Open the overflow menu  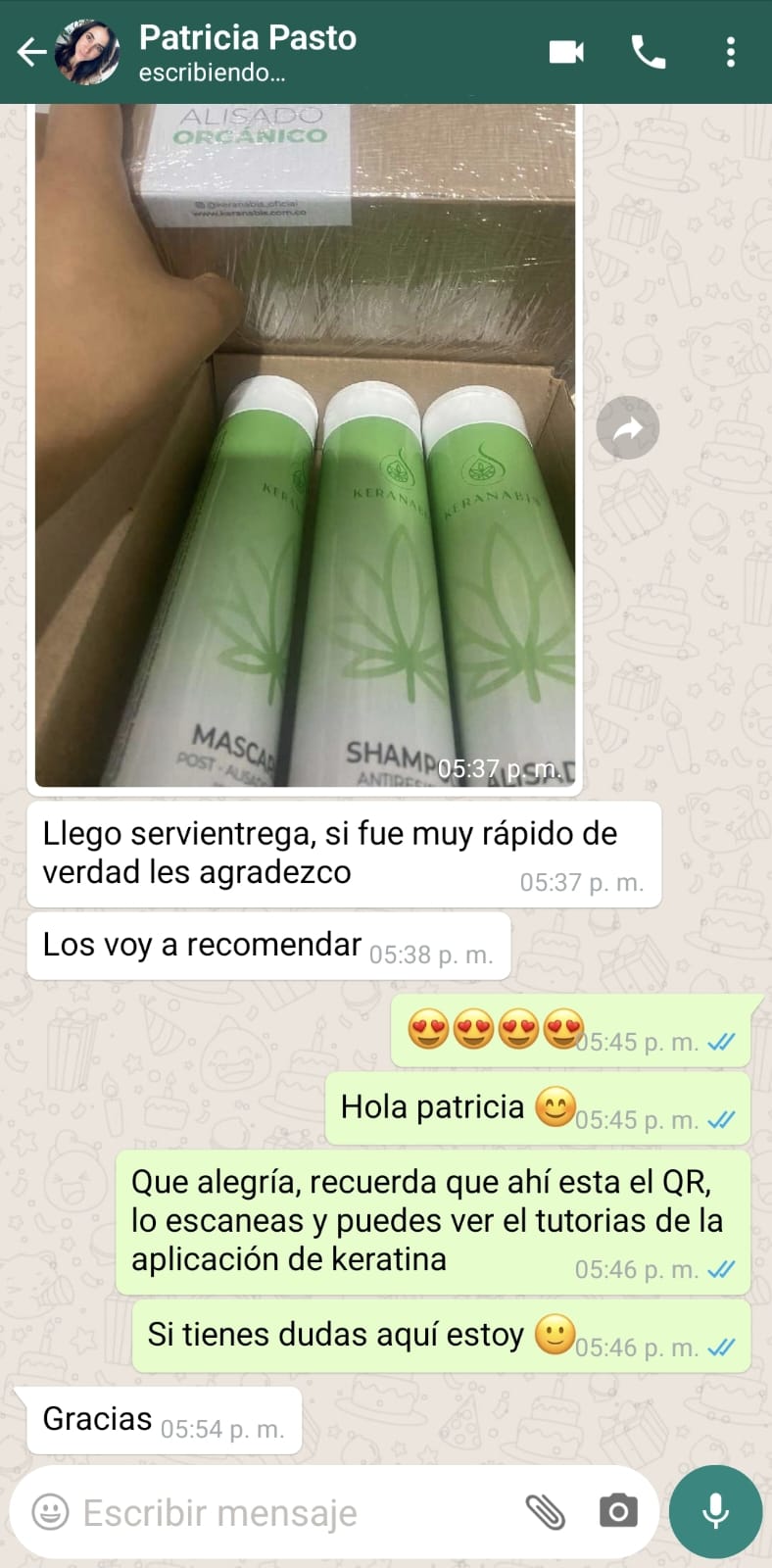point(730,52)
